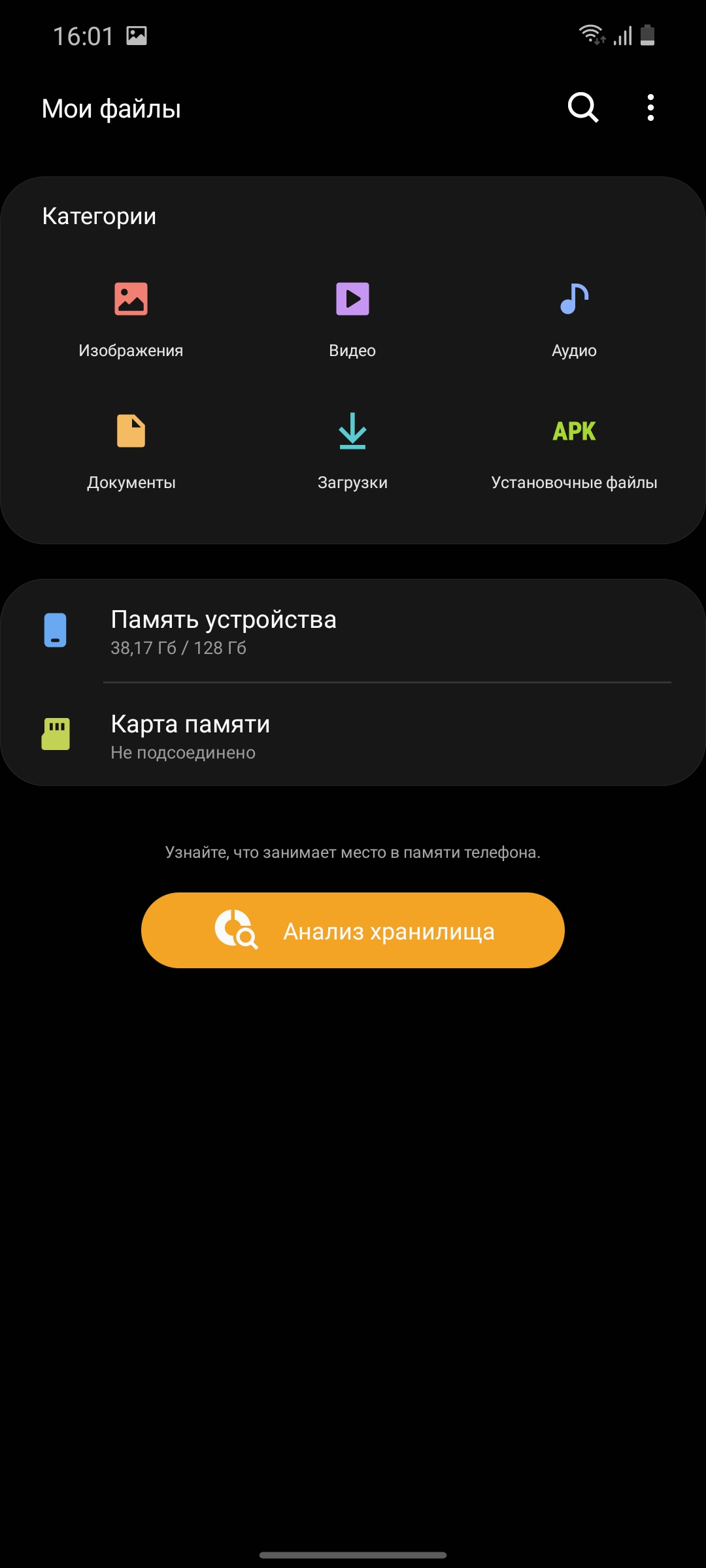Tap the Анализ хранилища button
706x1568 pixels.
click(353, 930)
